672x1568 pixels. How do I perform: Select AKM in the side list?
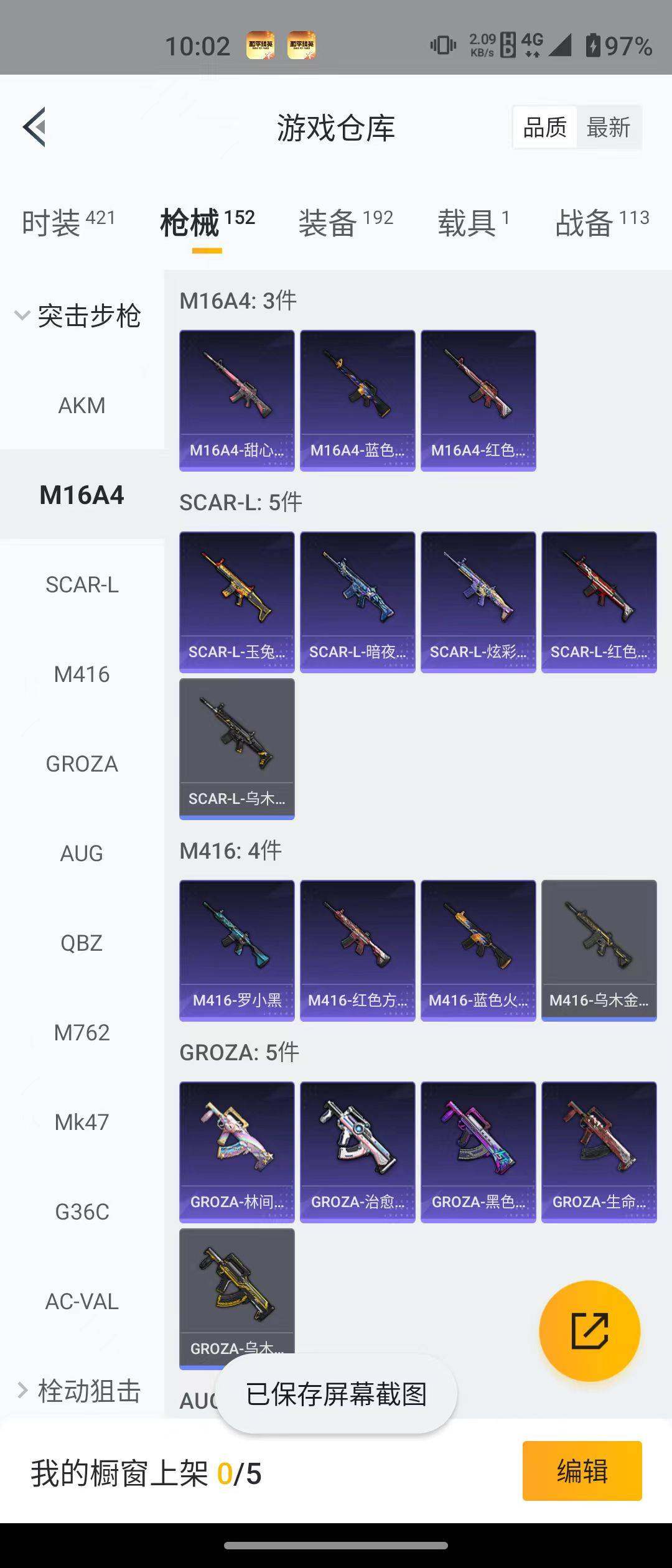click(82, 406)
